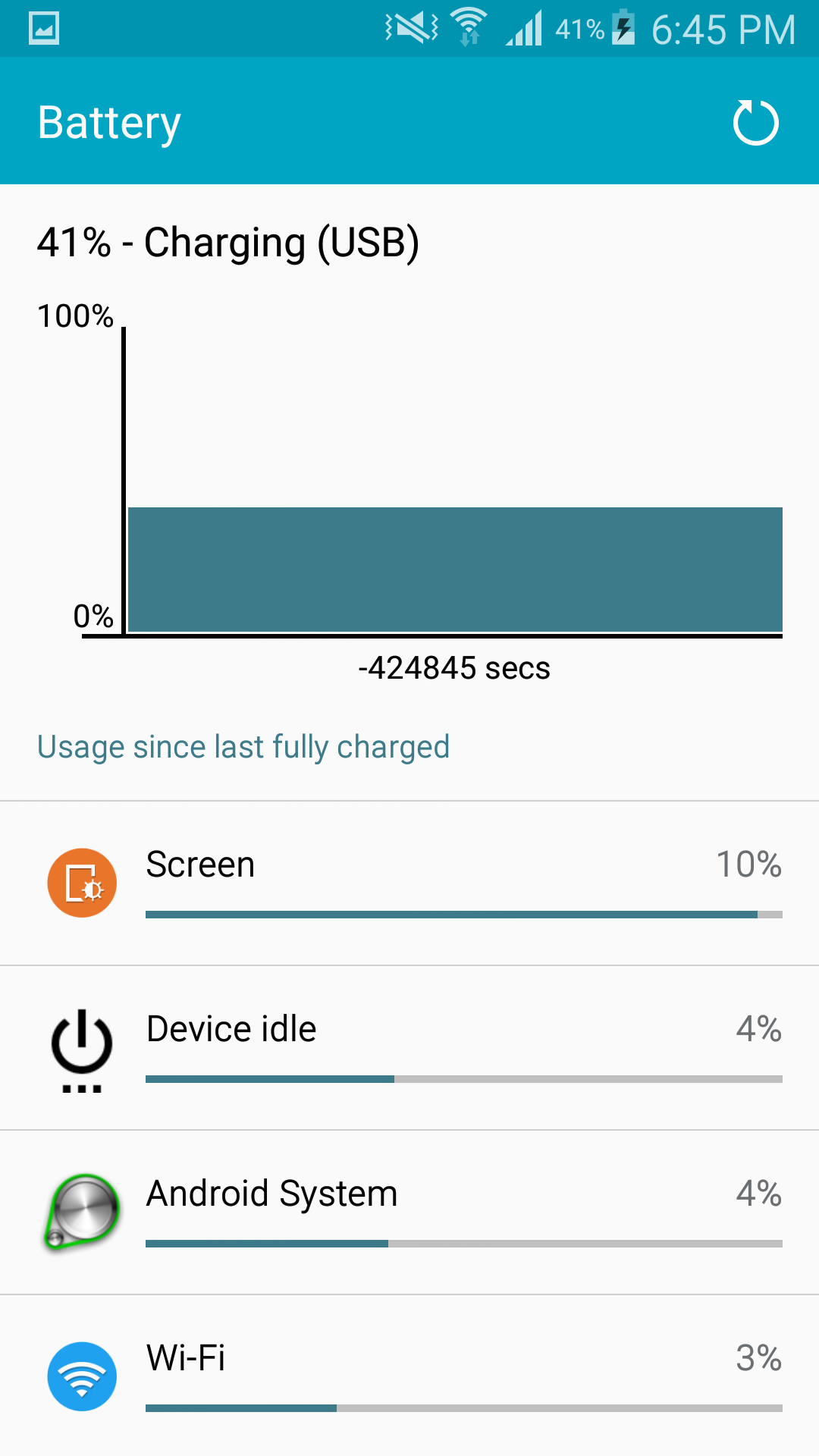Tap the battery history chart bar
Viewport: 819px width, 1456px height.
(x=455, y=569)
